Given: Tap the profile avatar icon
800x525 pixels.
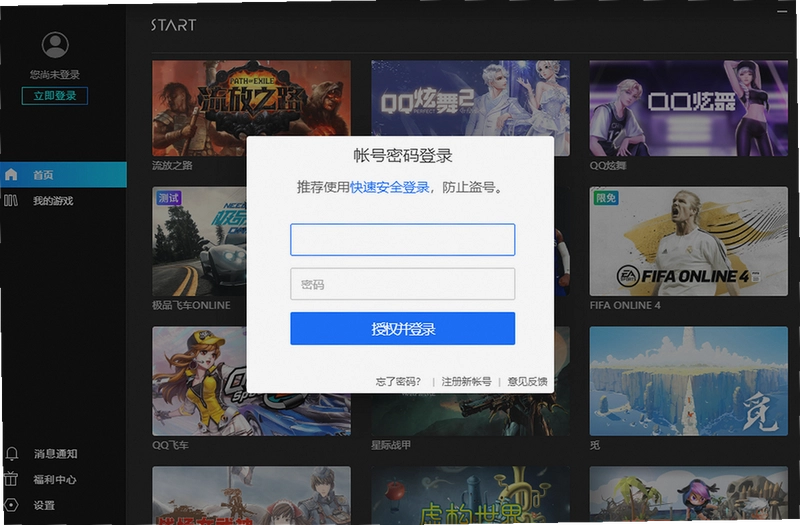Looking at the screenshot, I should [55, 45].
